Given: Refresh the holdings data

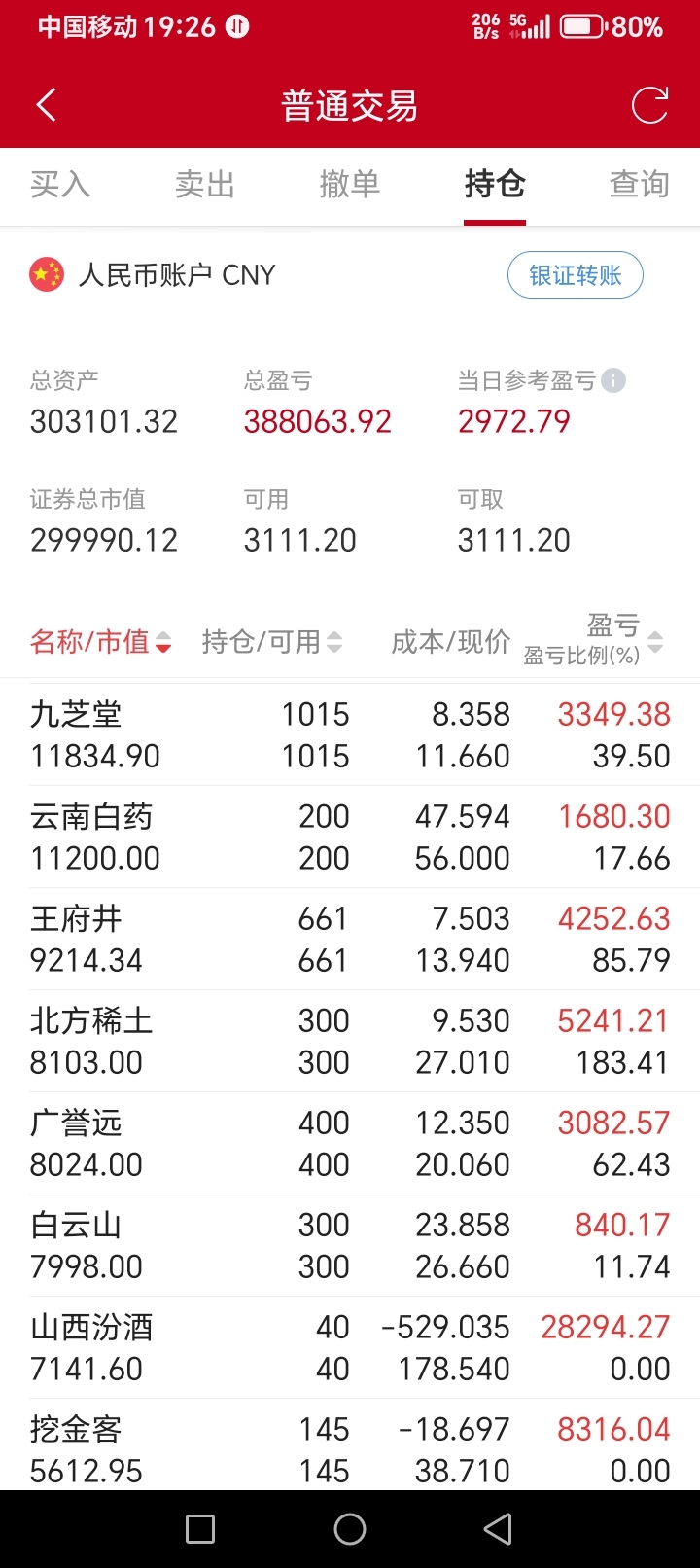Looking at the screenshot, I should [x=649, y=105].
